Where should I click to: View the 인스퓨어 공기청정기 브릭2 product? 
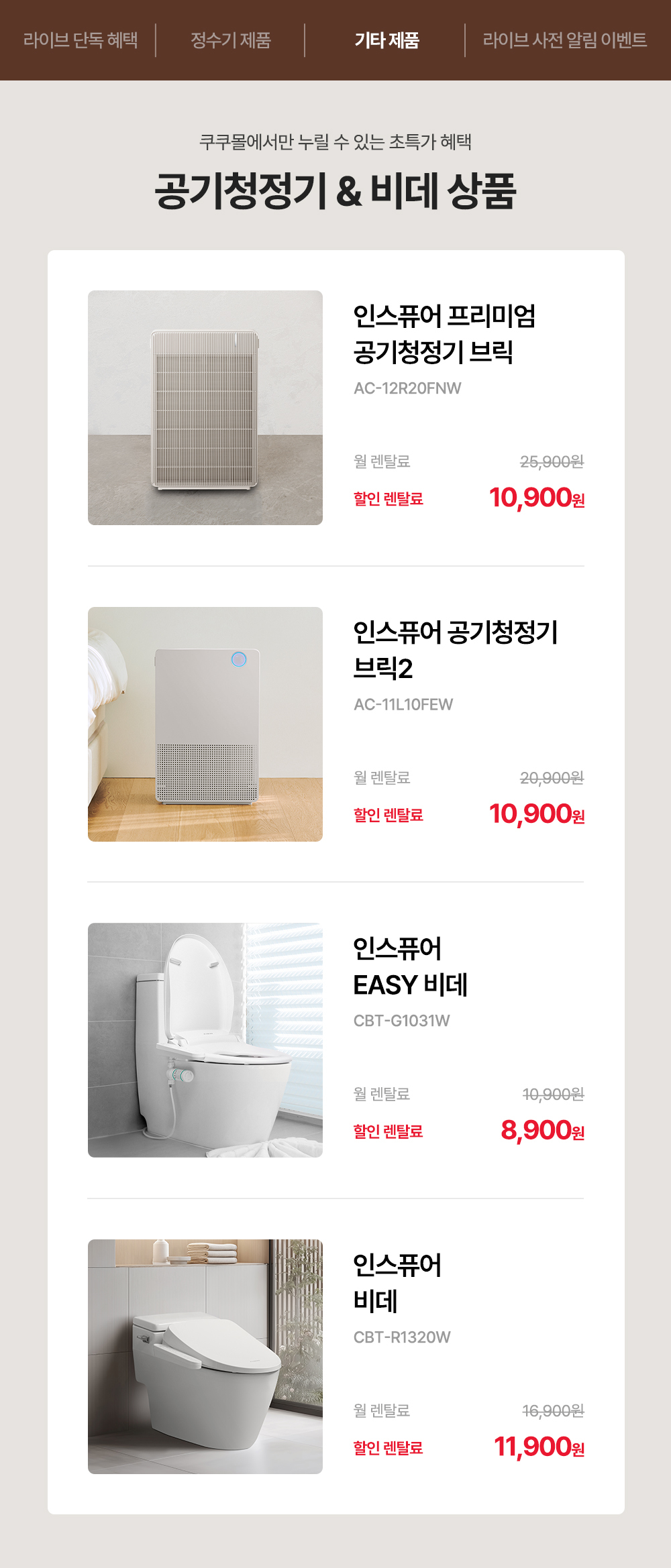(x=335, y=724)
